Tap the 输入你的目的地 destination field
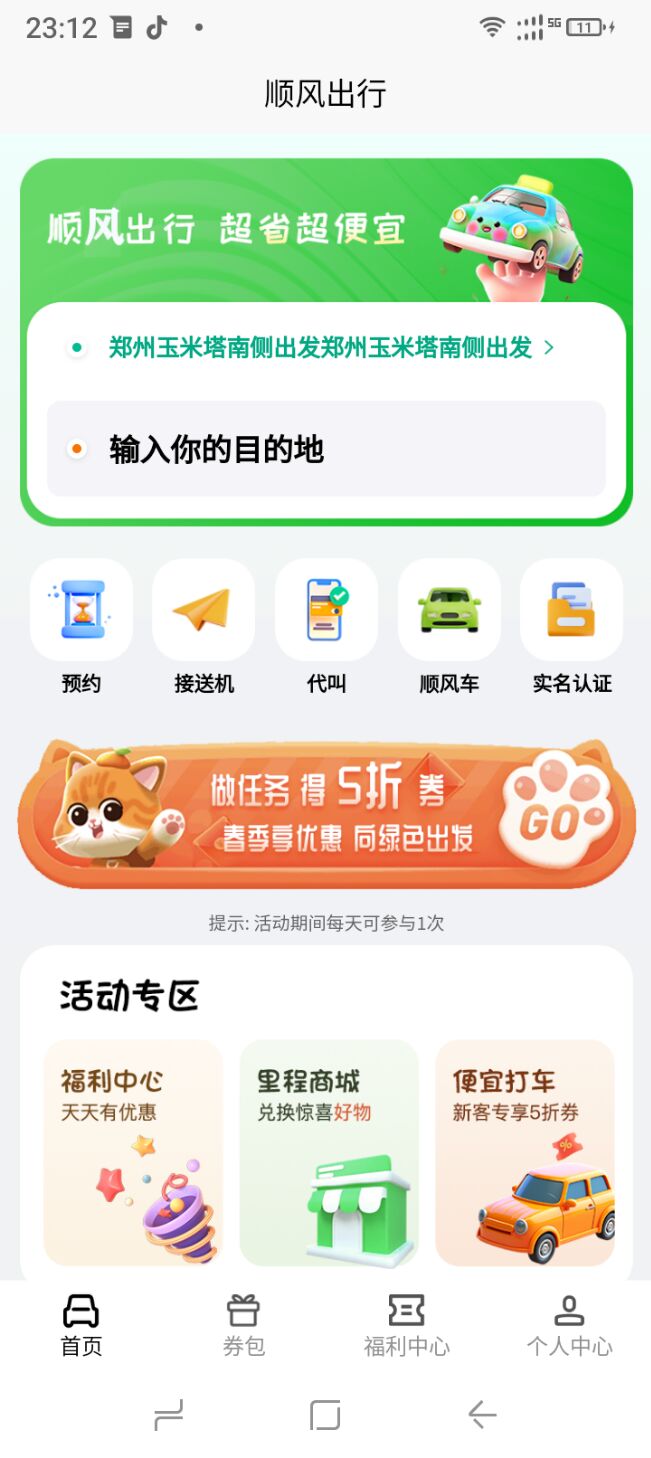 click(x=326, y=449)
